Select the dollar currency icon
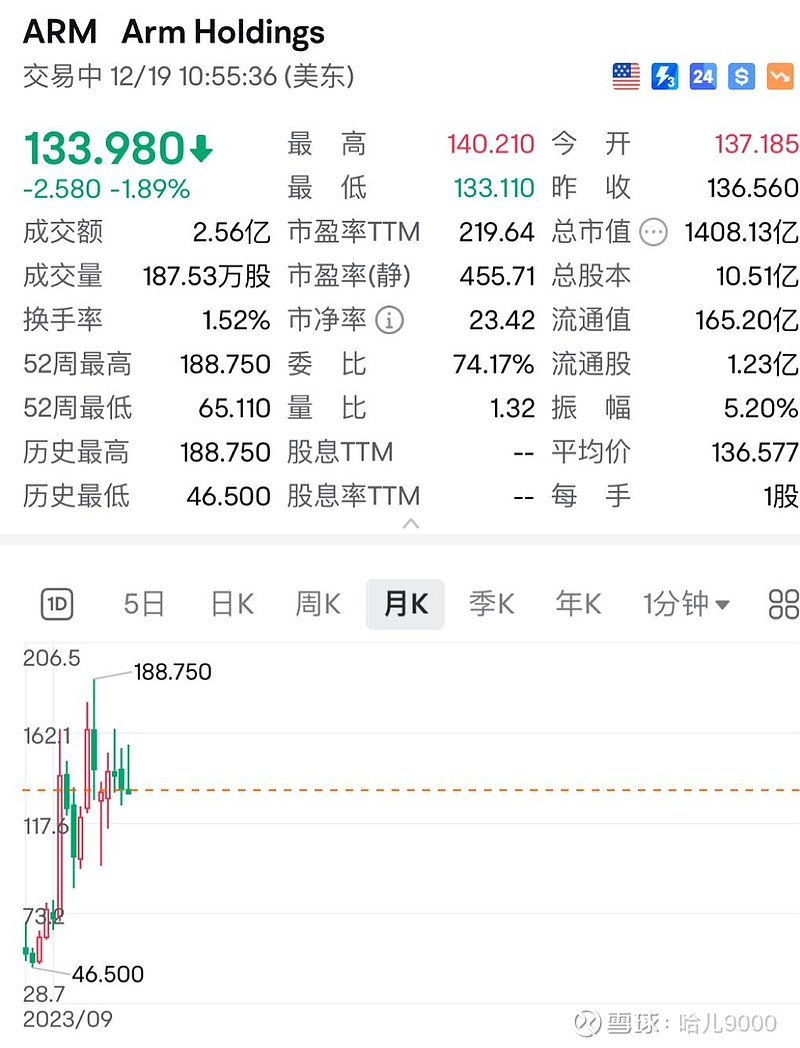800x1048 pixels. click(x=740, y=76)
